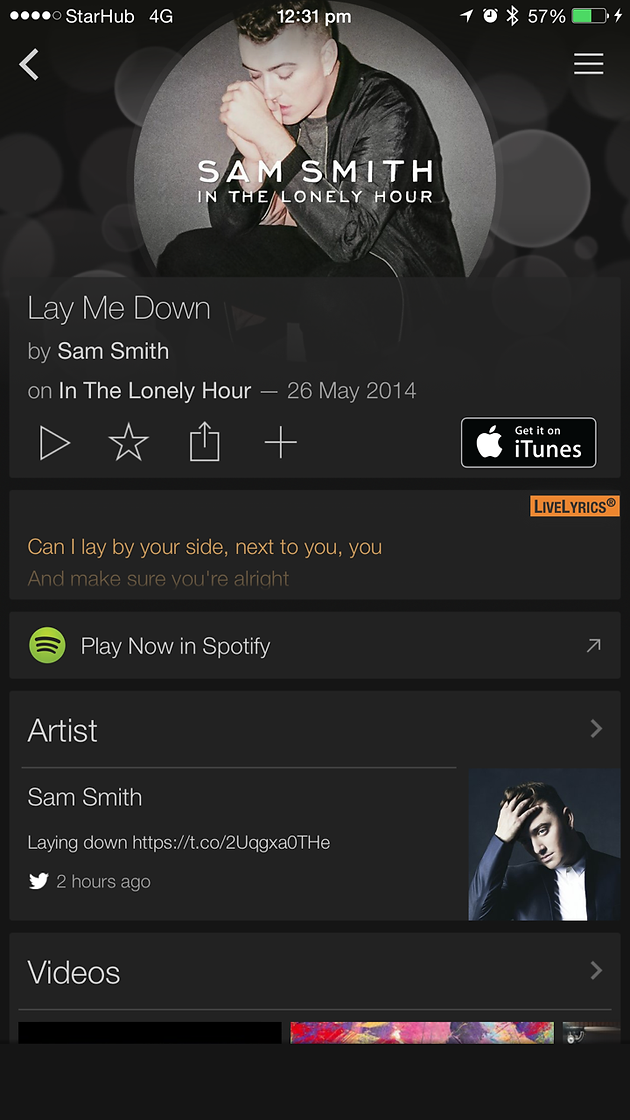Expand the Artist section
Image resolution: width=630 pixels, height=1120 pixels.
pyautogui.click(x=596, y=729)
